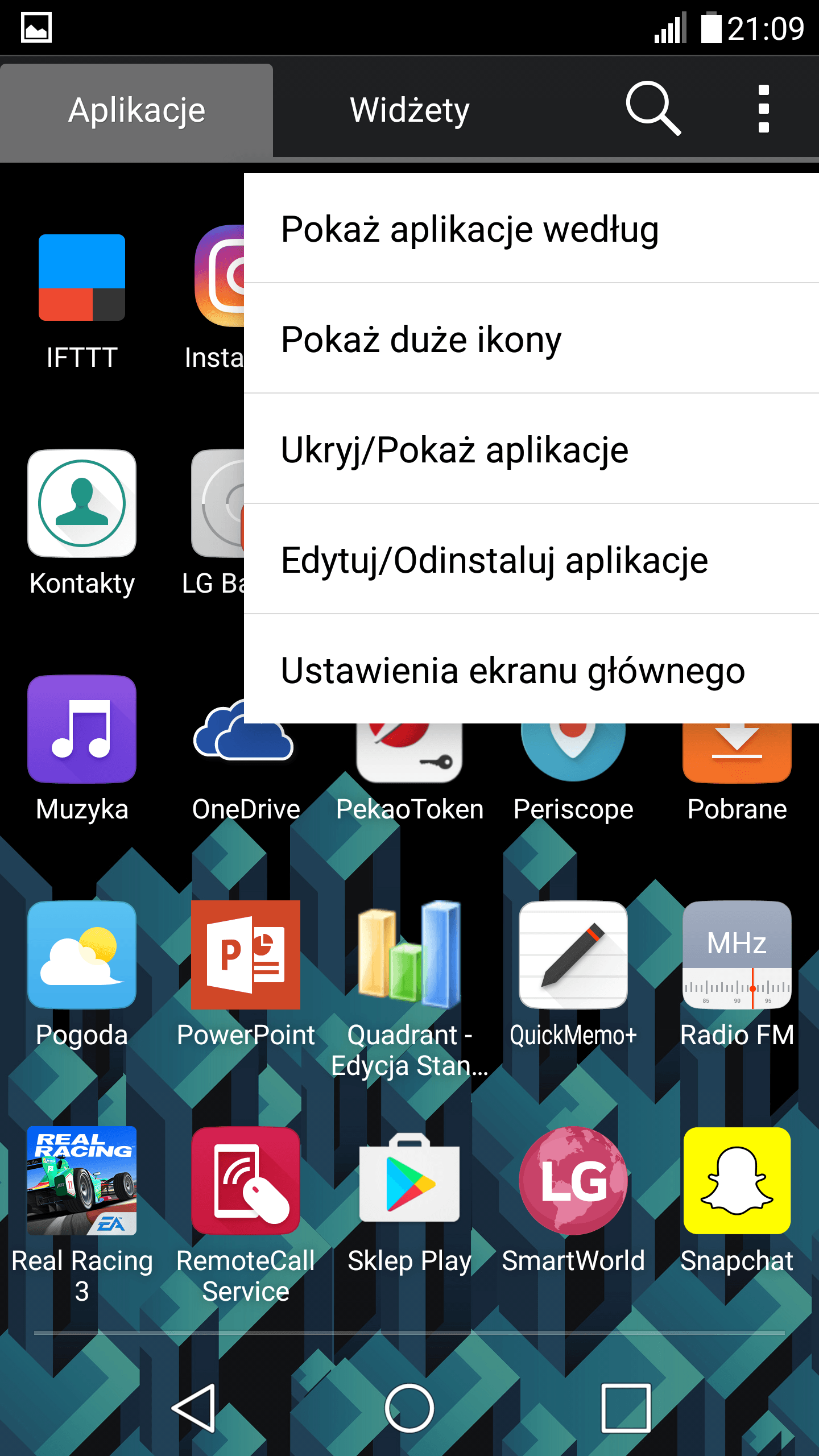The height and width of the screenshot is (1456, 819).
Task: Select the Aplikacje tab
Action: (x=136, y=110)
